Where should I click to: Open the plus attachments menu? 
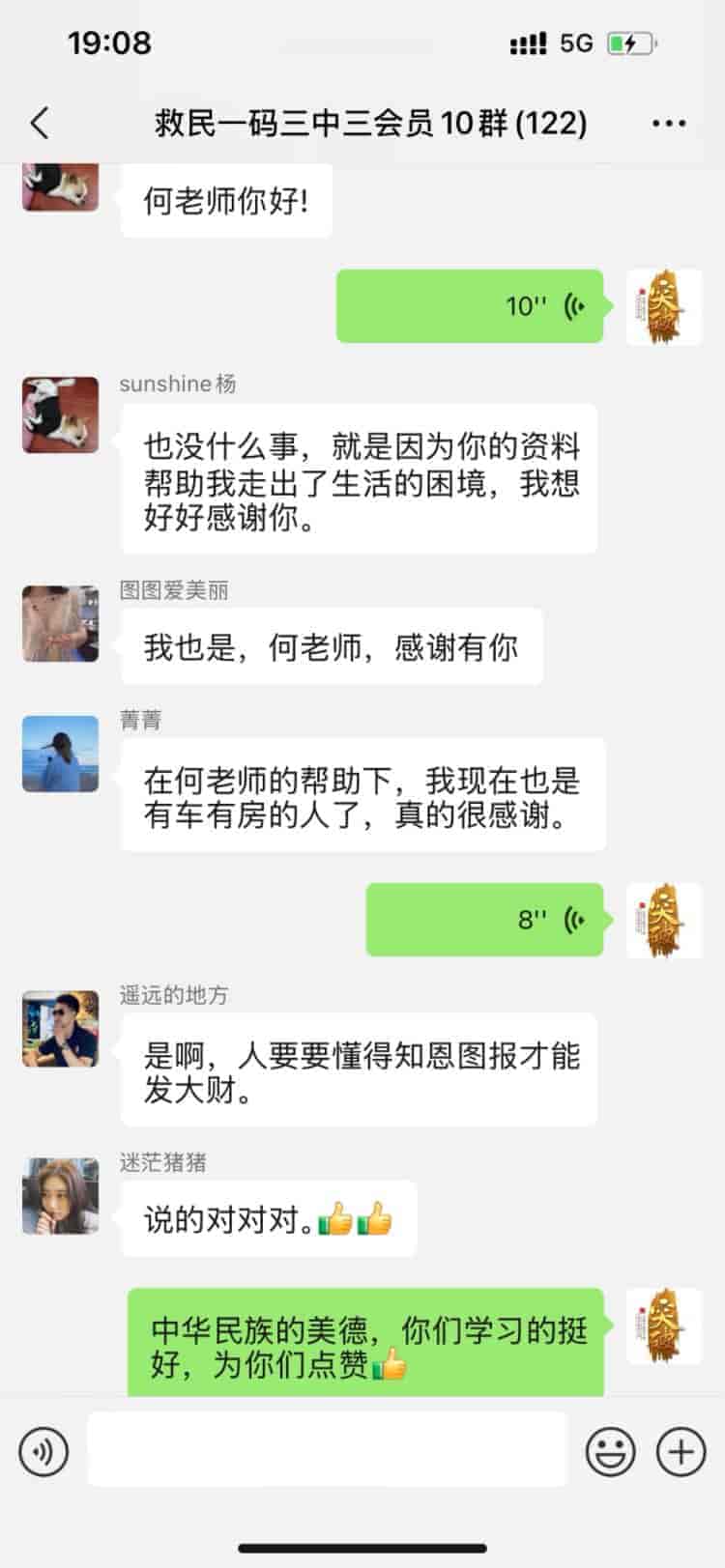[x=681, y=1451]
